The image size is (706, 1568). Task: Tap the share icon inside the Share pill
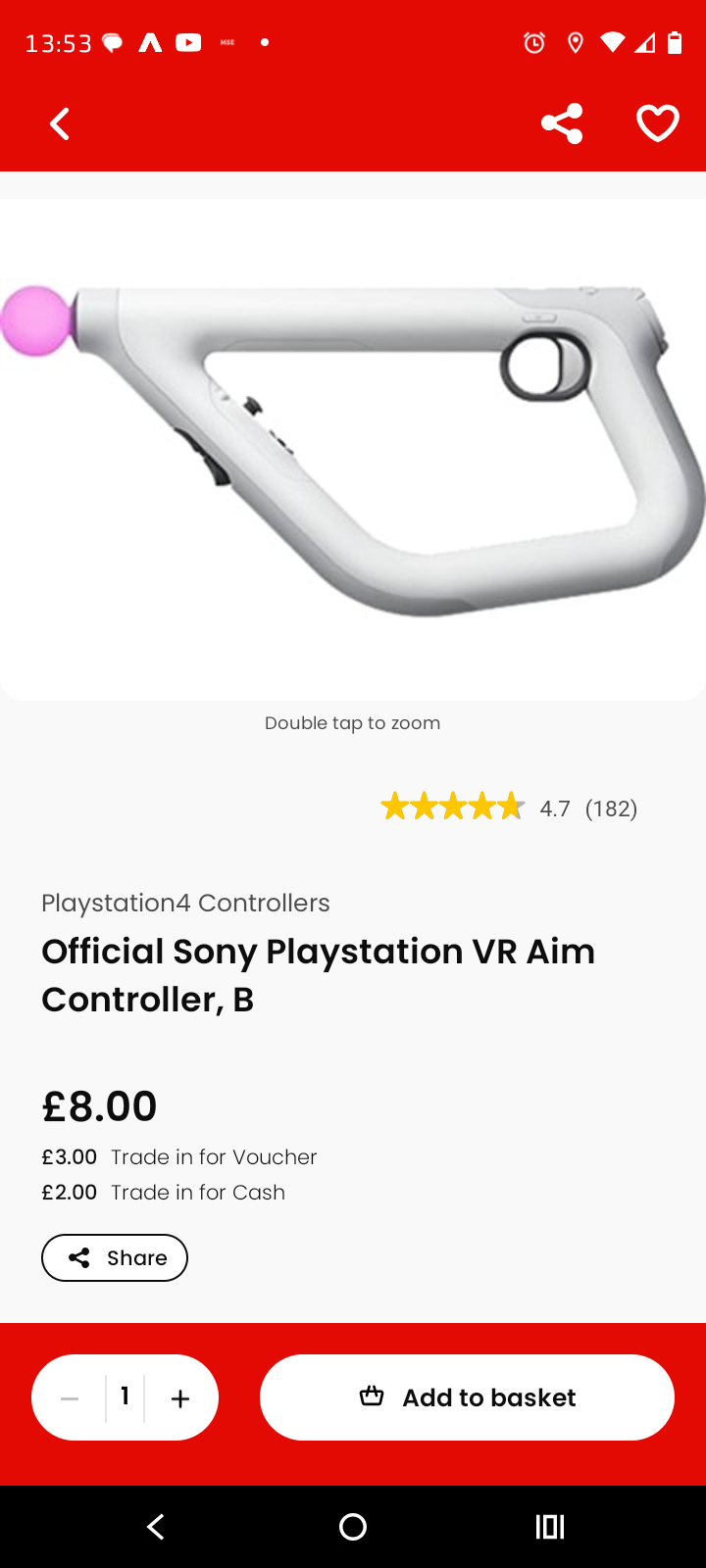click(79, 1257)
